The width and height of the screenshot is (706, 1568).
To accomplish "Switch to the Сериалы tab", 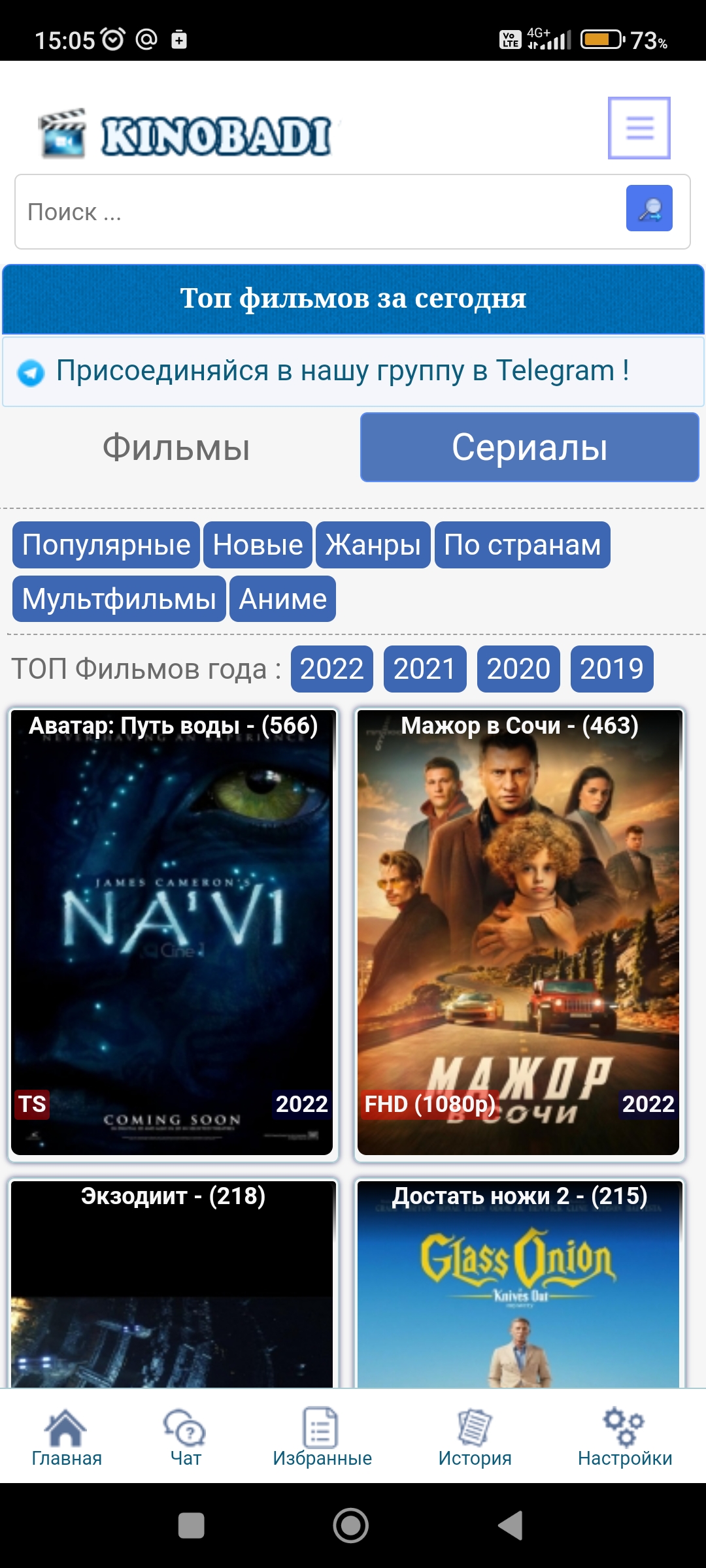I will (x=529, y=448).
